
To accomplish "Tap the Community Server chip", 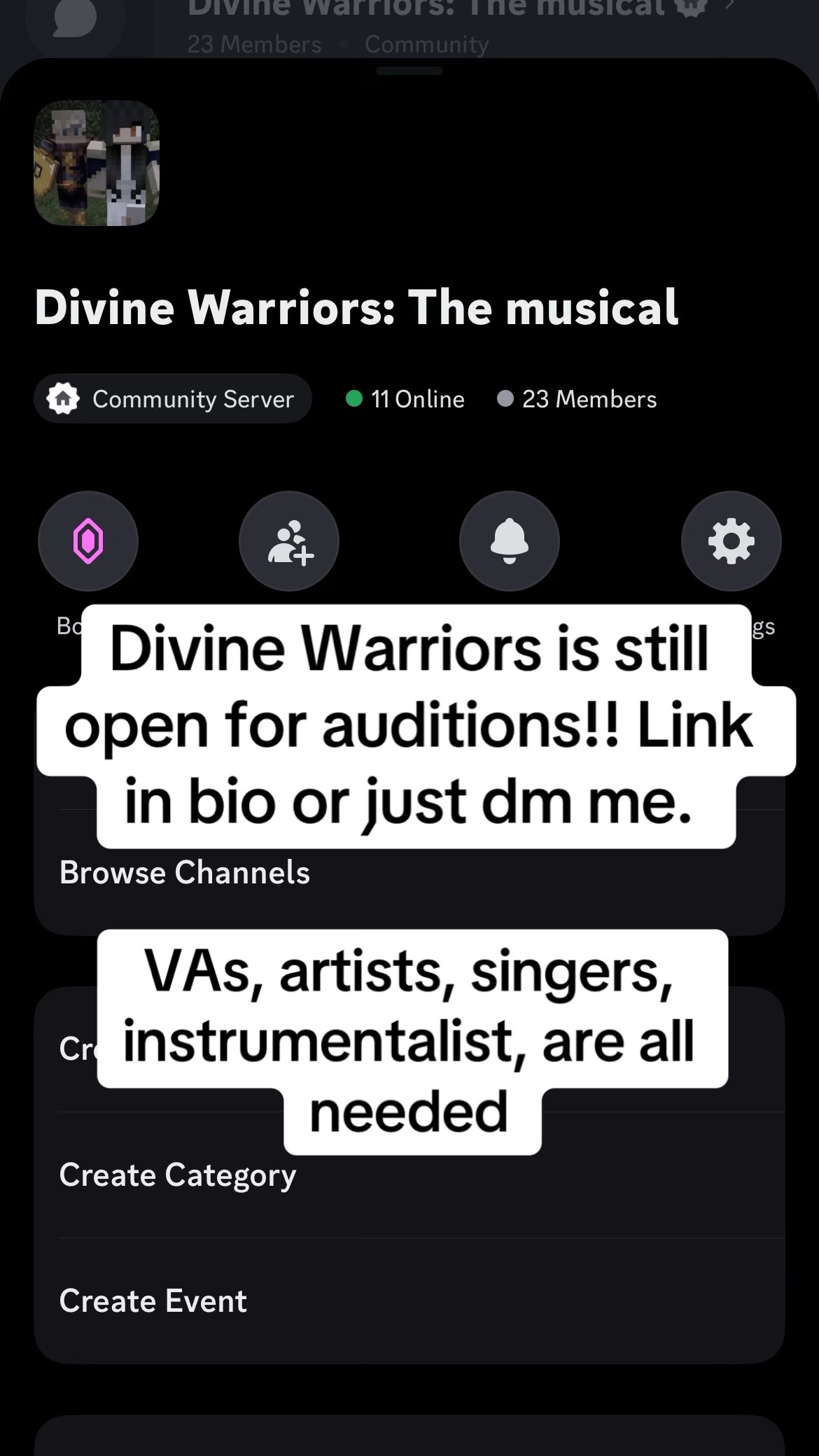I will (x=172, y=398).
